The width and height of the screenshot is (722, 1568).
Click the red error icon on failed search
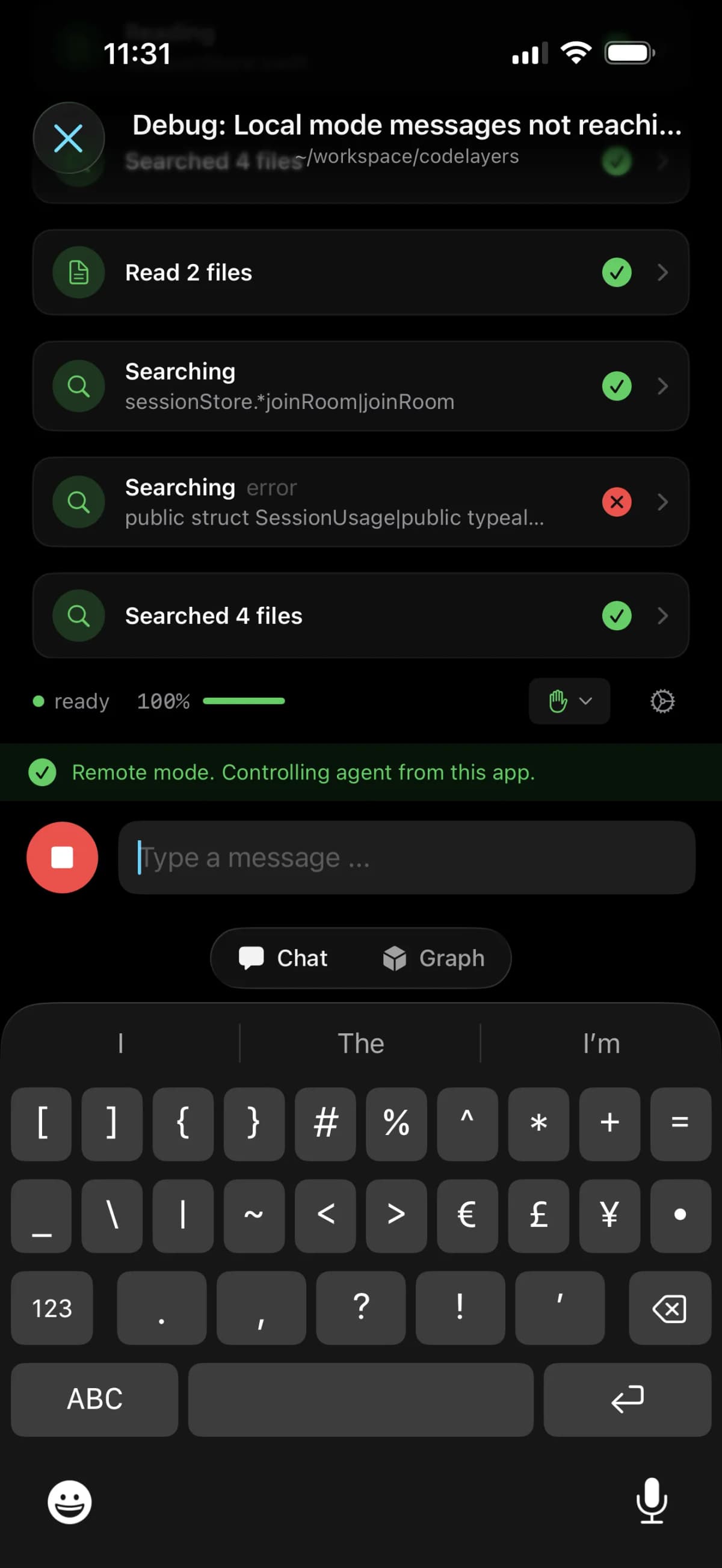click(x=616, y=502)
